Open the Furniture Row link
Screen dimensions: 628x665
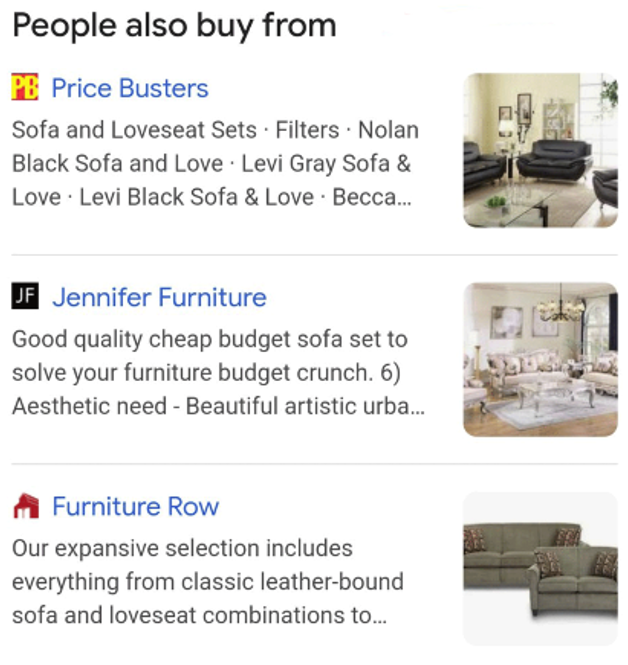(x=135, y=506)
